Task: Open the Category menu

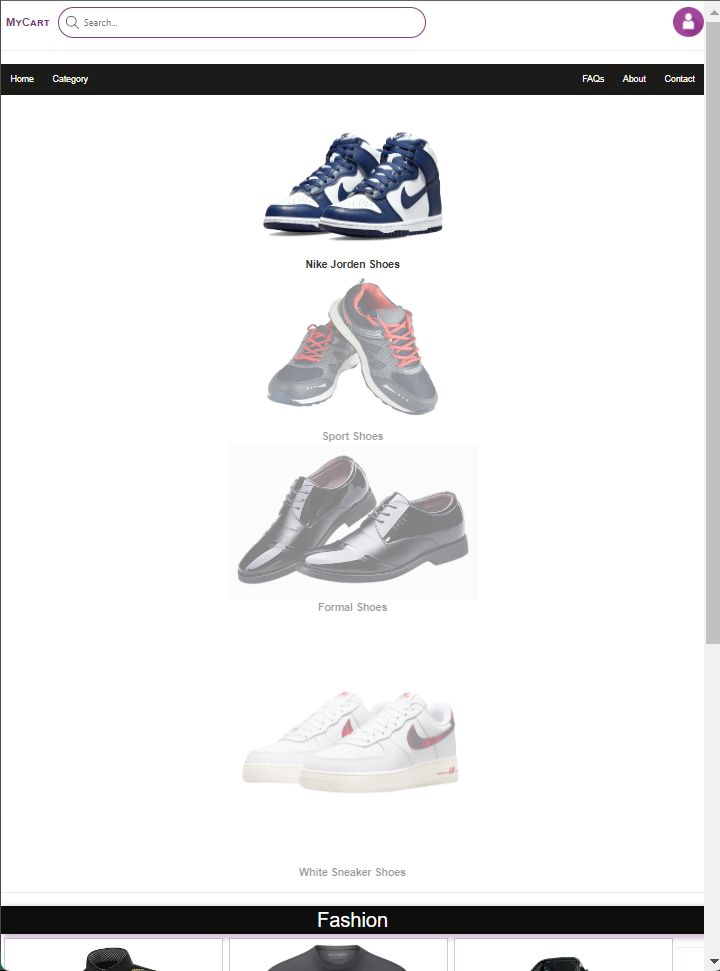Action: (70, 79)
